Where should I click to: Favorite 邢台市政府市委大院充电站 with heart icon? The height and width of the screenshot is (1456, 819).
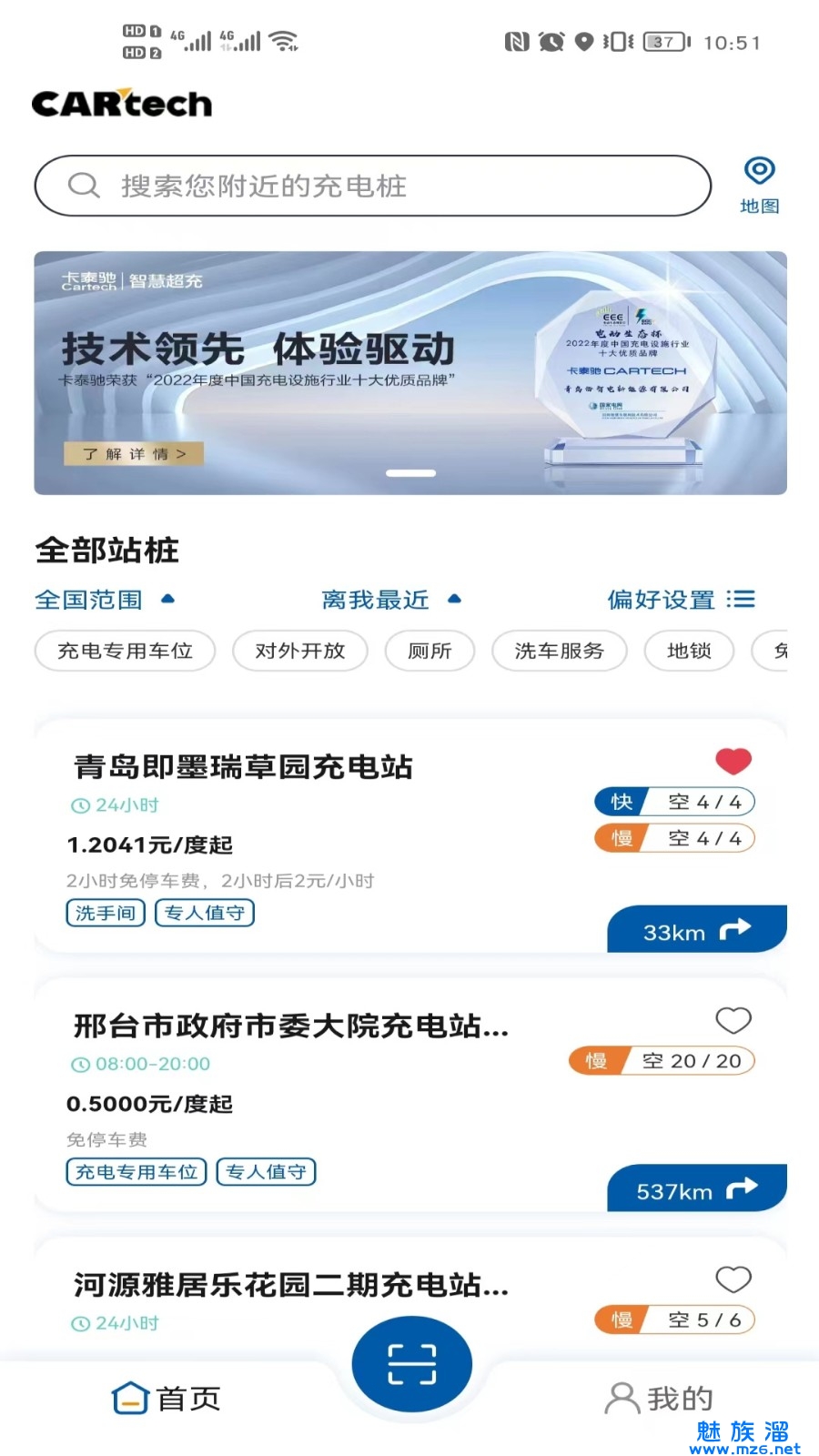pos(733,1020)
